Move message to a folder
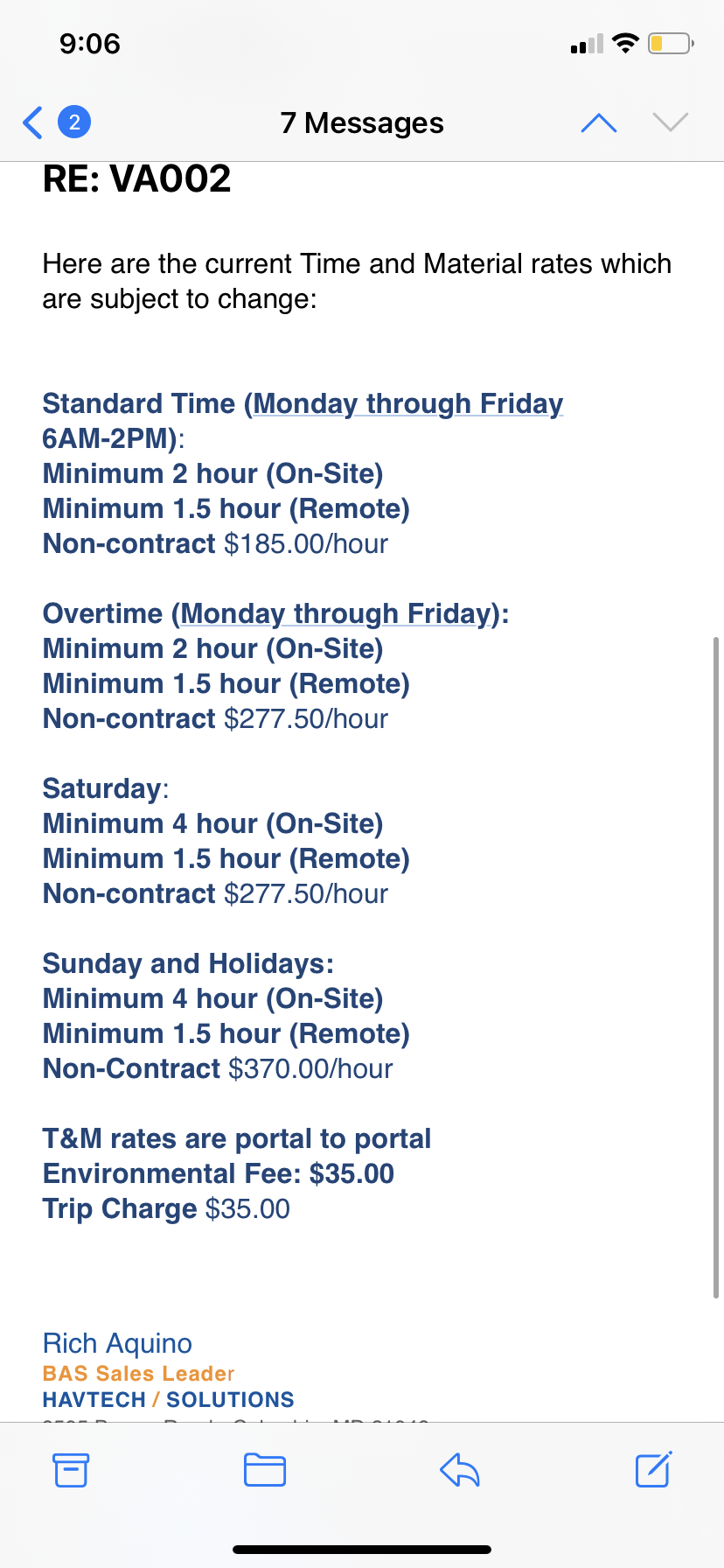Image resolution: width=724 pixels, height=1568 pixels. 265,1469
